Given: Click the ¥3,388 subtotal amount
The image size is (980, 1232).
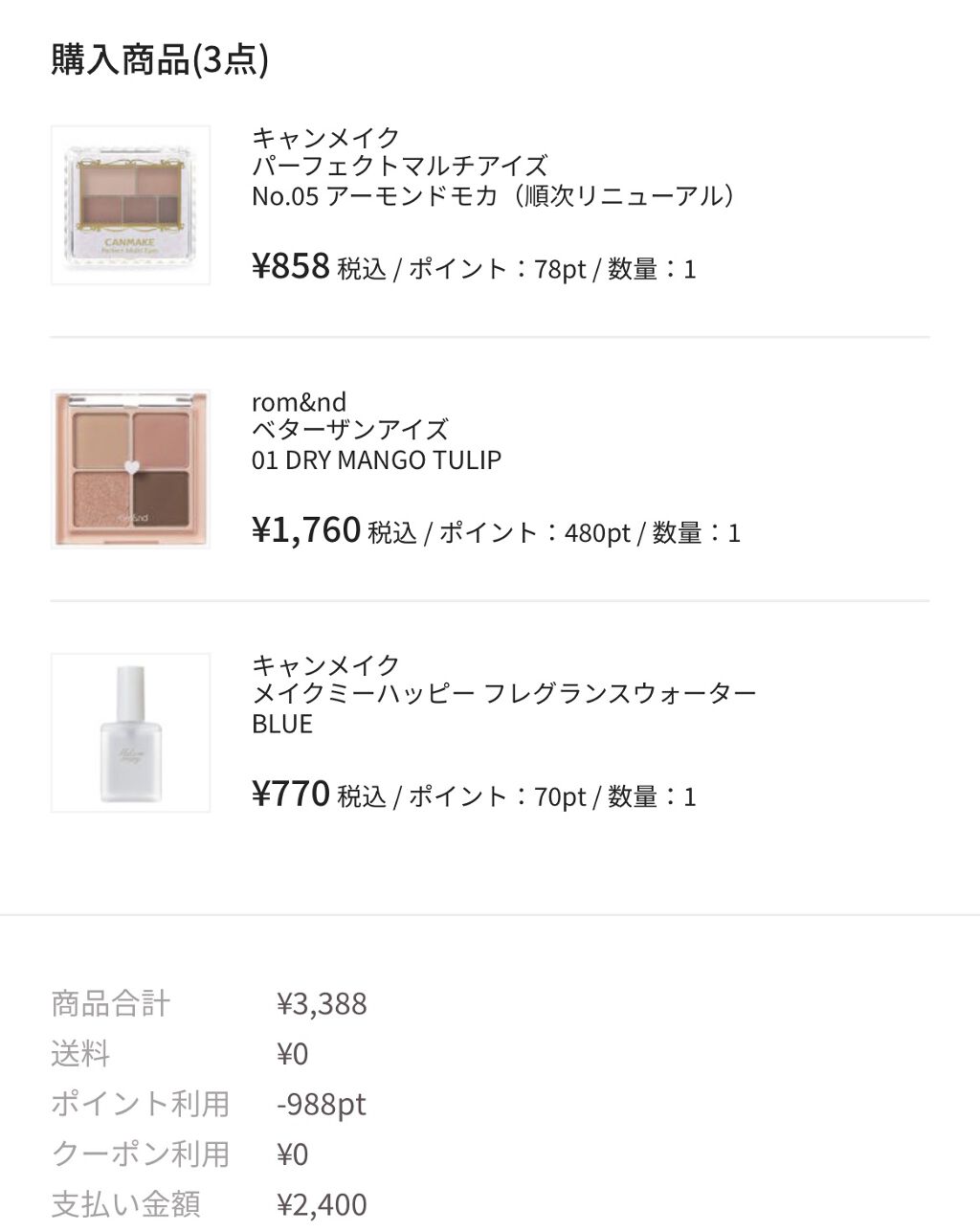Looking at the screenshot, I should click(x=323, y=1003).
